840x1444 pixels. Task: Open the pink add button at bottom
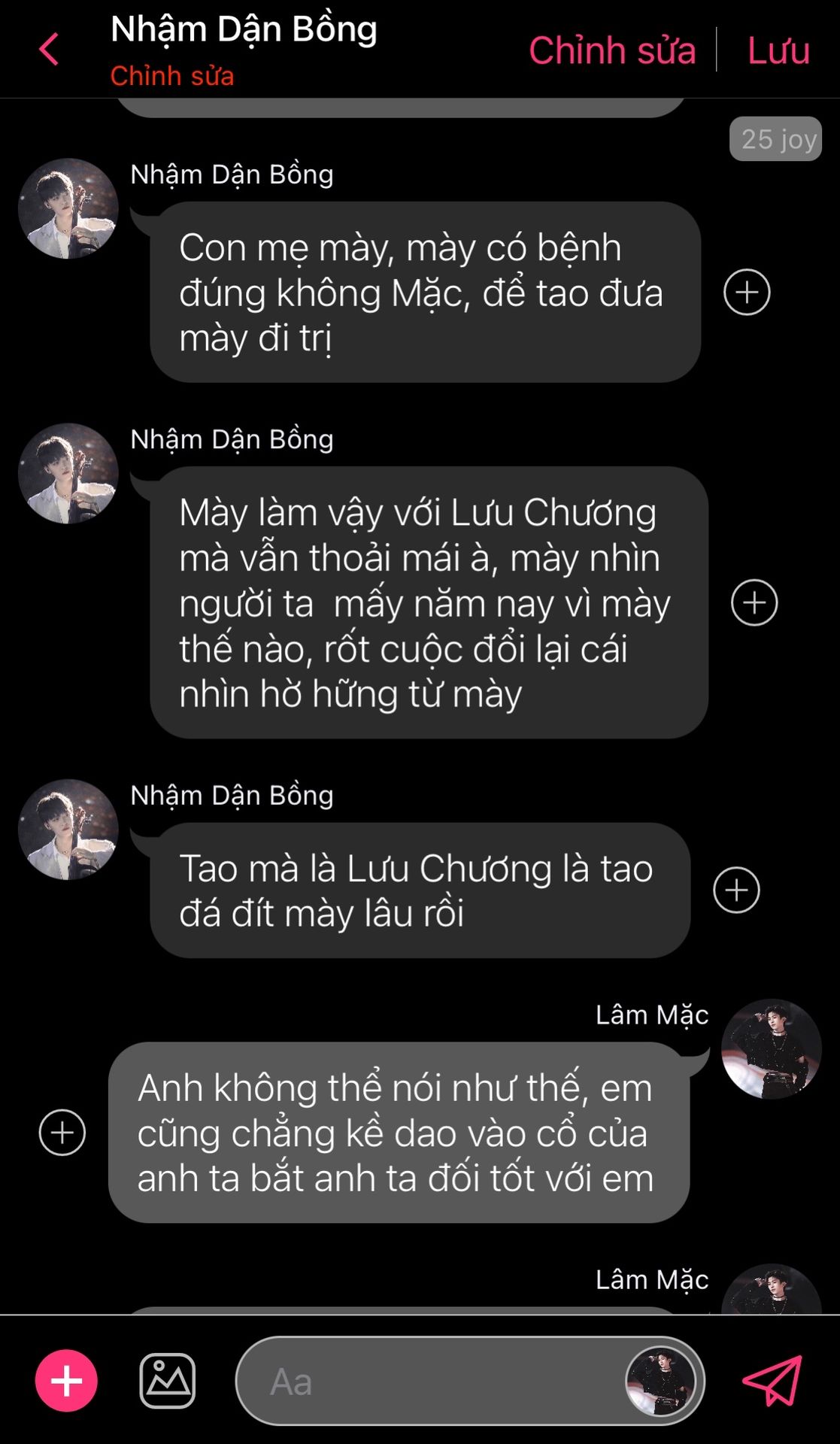[x=66, y=1381]
